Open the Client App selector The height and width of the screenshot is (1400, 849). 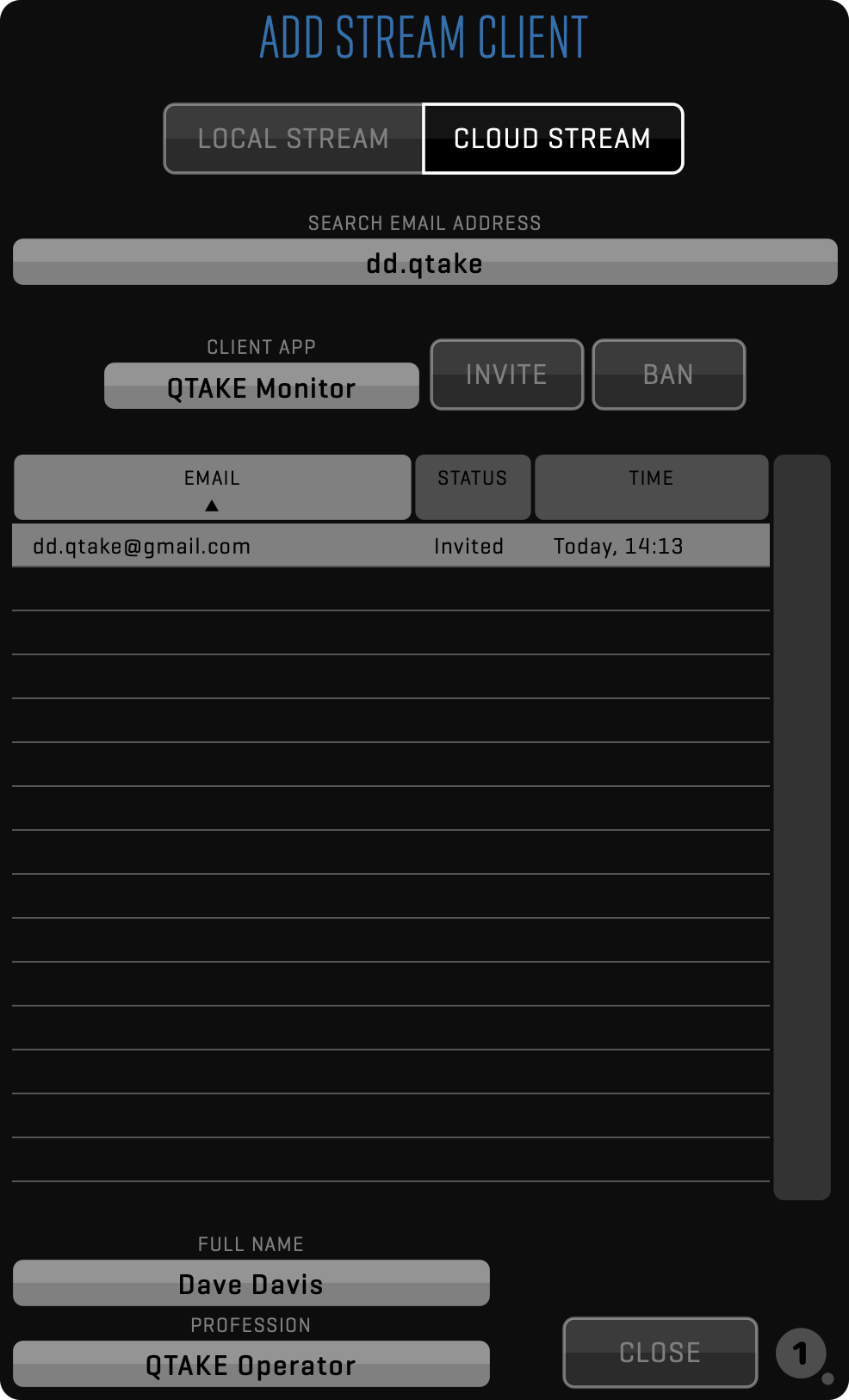pos(262,387)
